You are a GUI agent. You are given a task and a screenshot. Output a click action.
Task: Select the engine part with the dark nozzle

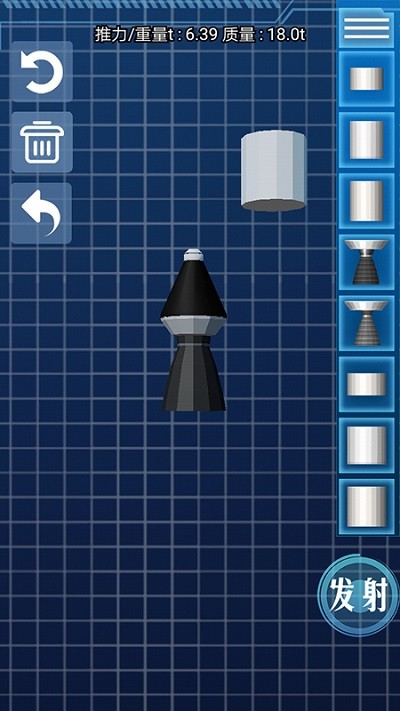click(366, 262)
